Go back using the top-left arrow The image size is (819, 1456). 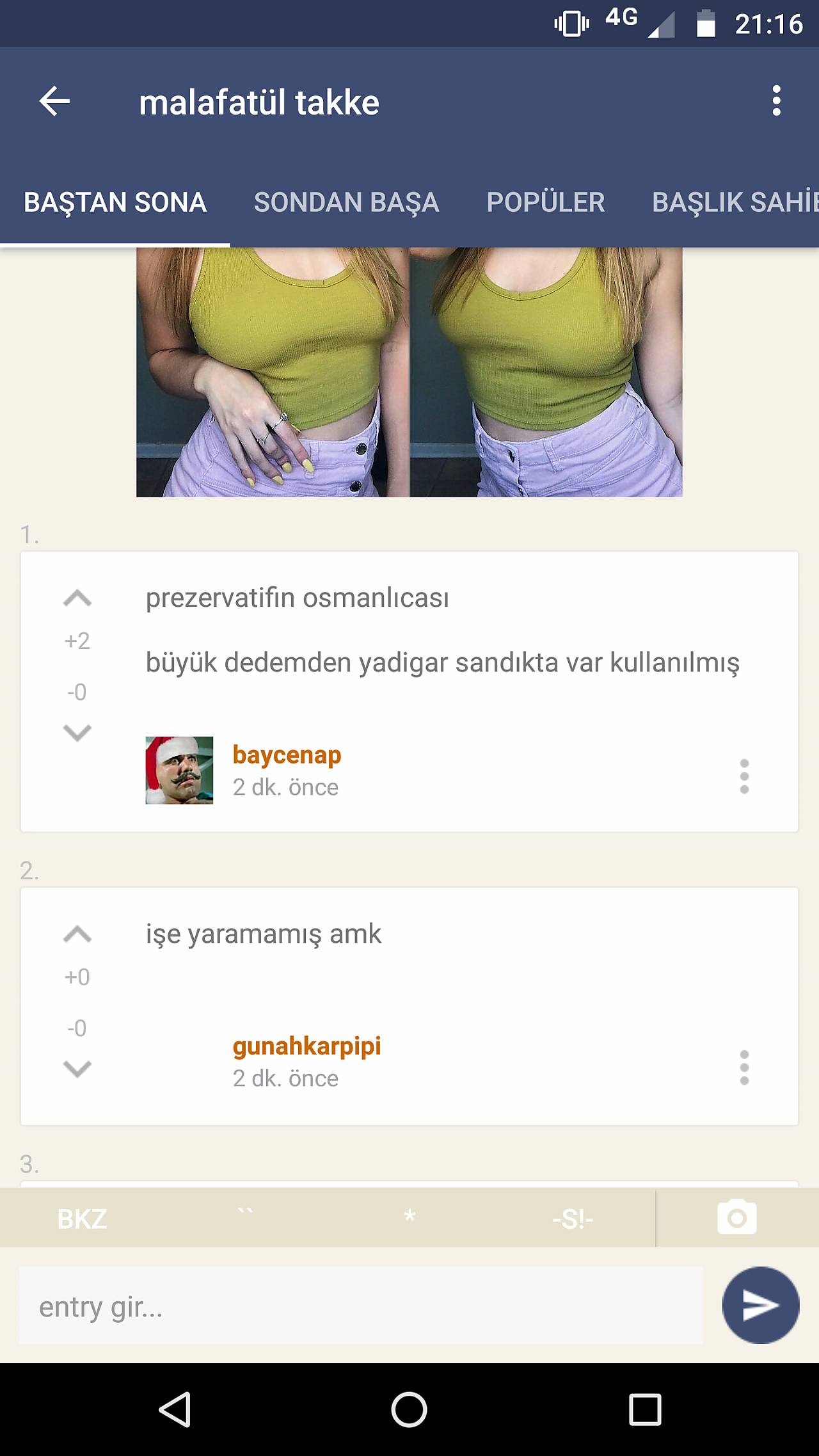[54, 101]
